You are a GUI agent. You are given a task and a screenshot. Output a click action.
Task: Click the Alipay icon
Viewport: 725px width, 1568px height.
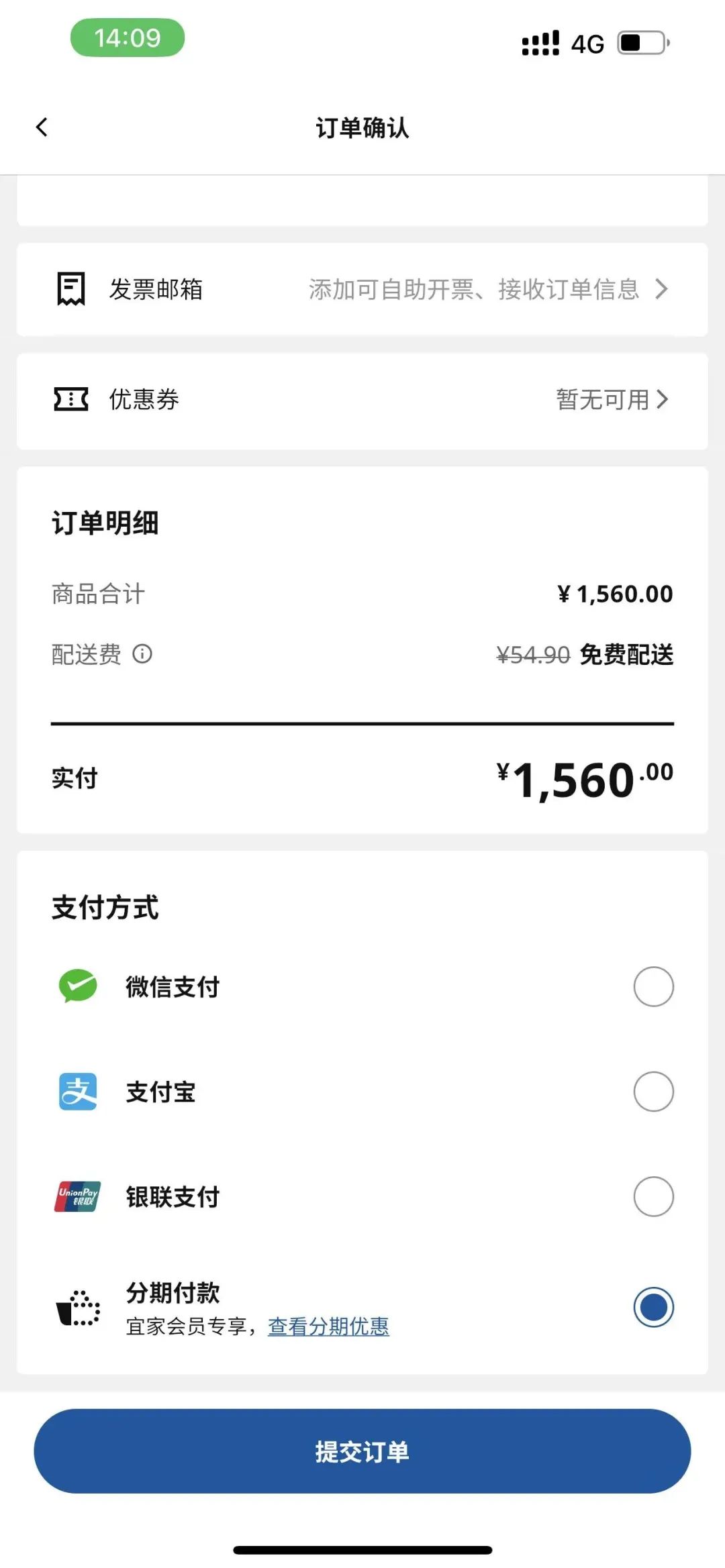point(76,1092)
